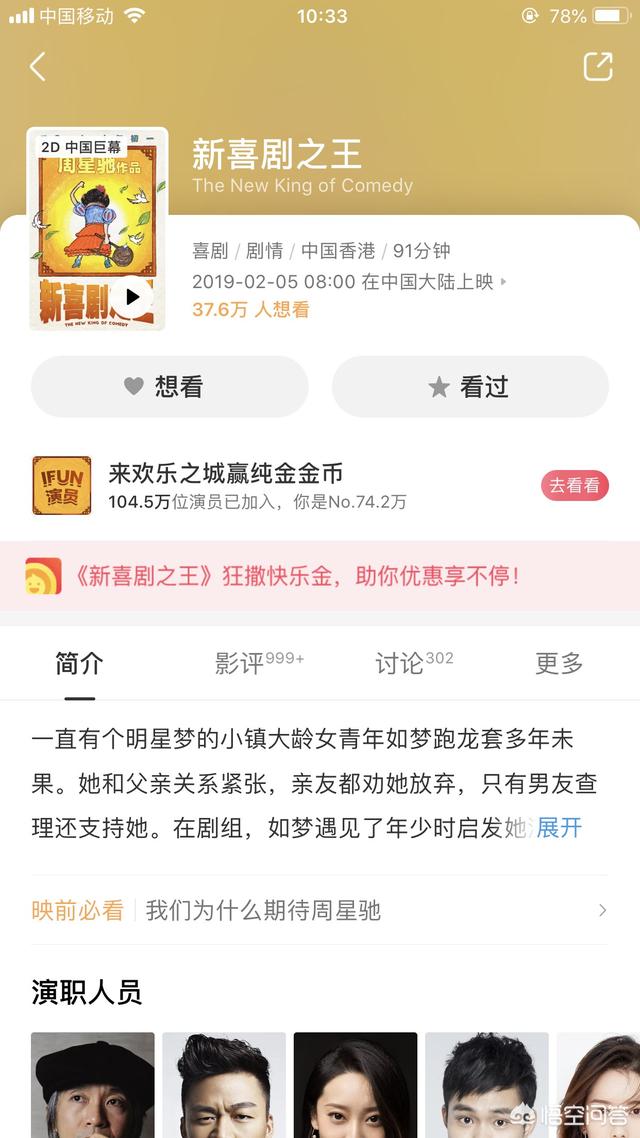
Task: Open the first cast member photo with hat
Action: click(93, 1084)
